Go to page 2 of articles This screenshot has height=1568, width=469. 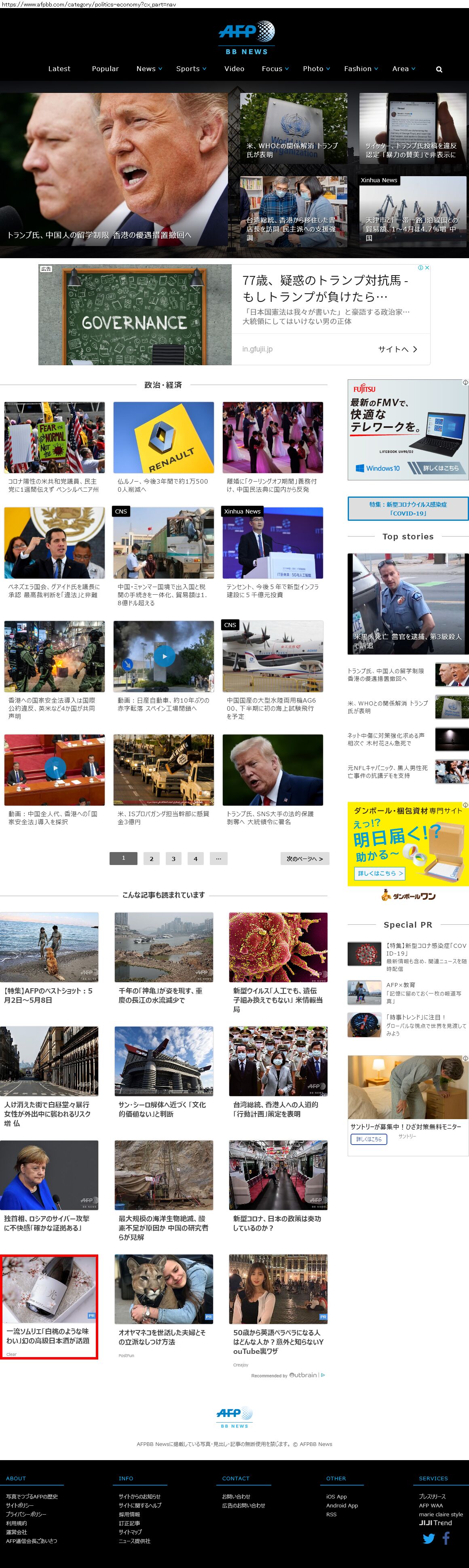152,858
